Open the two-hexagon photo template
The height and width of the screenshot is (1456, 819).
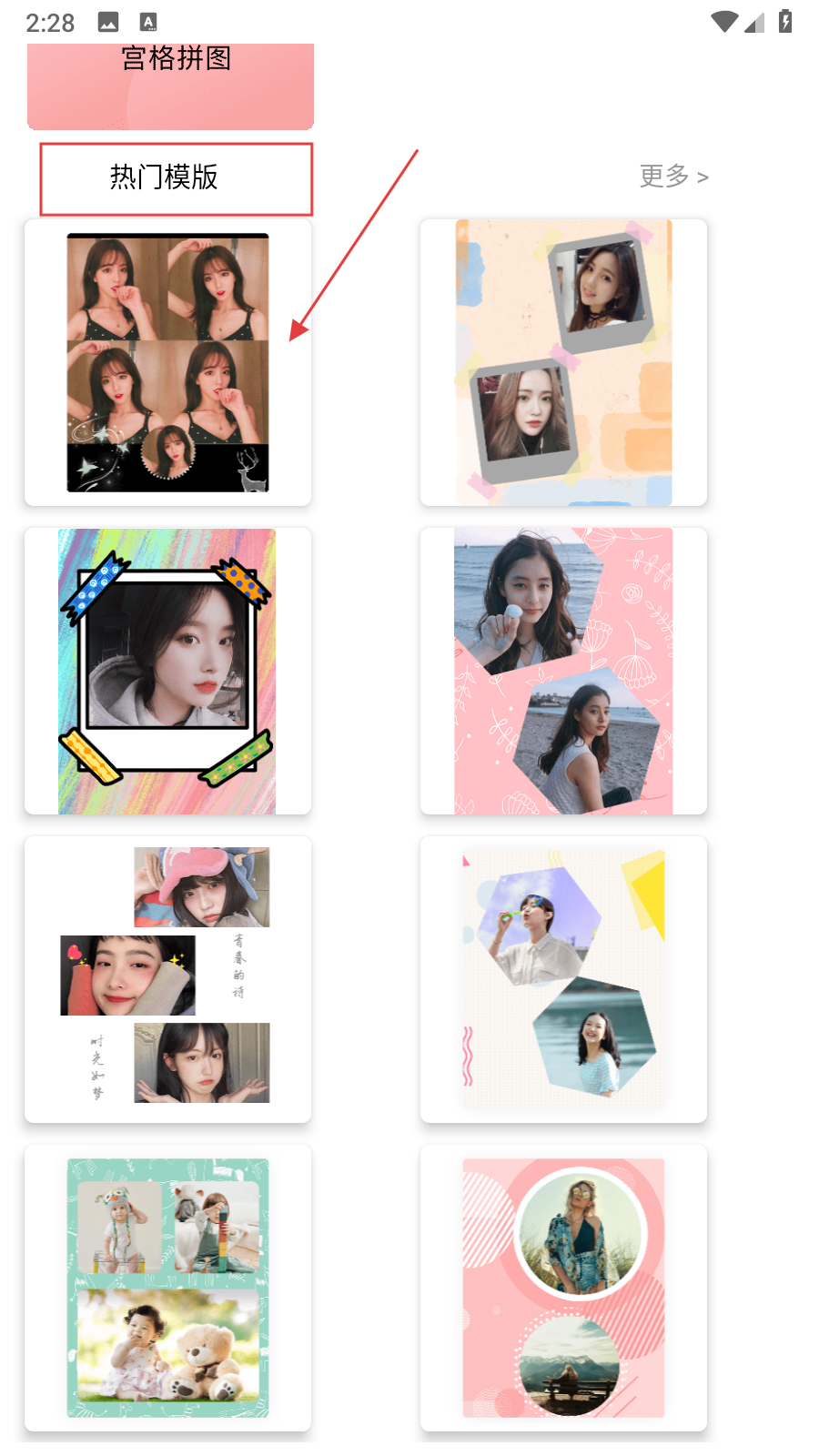(563, 978)
